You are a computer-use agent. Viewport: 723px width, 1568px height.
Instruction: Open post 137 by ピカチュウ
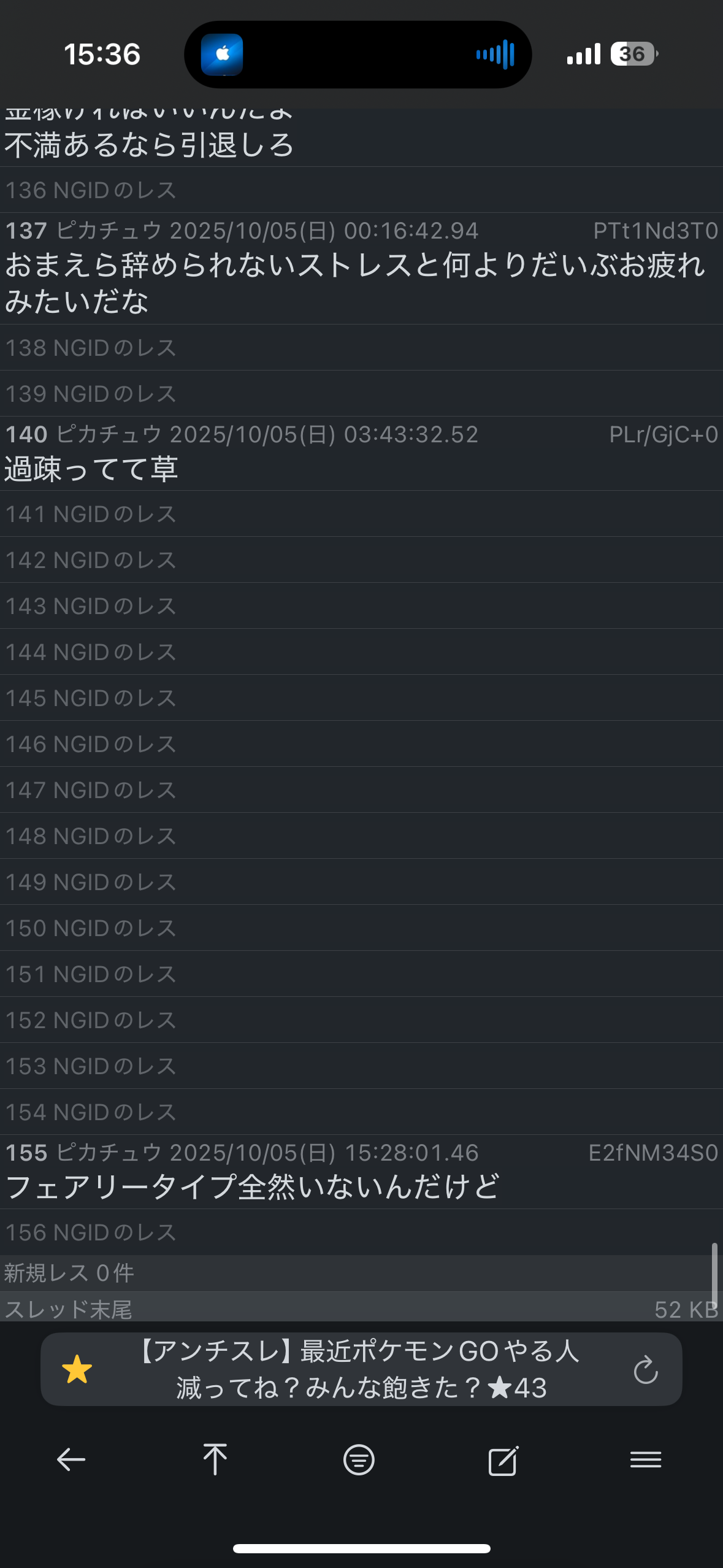tap(356, 283)
